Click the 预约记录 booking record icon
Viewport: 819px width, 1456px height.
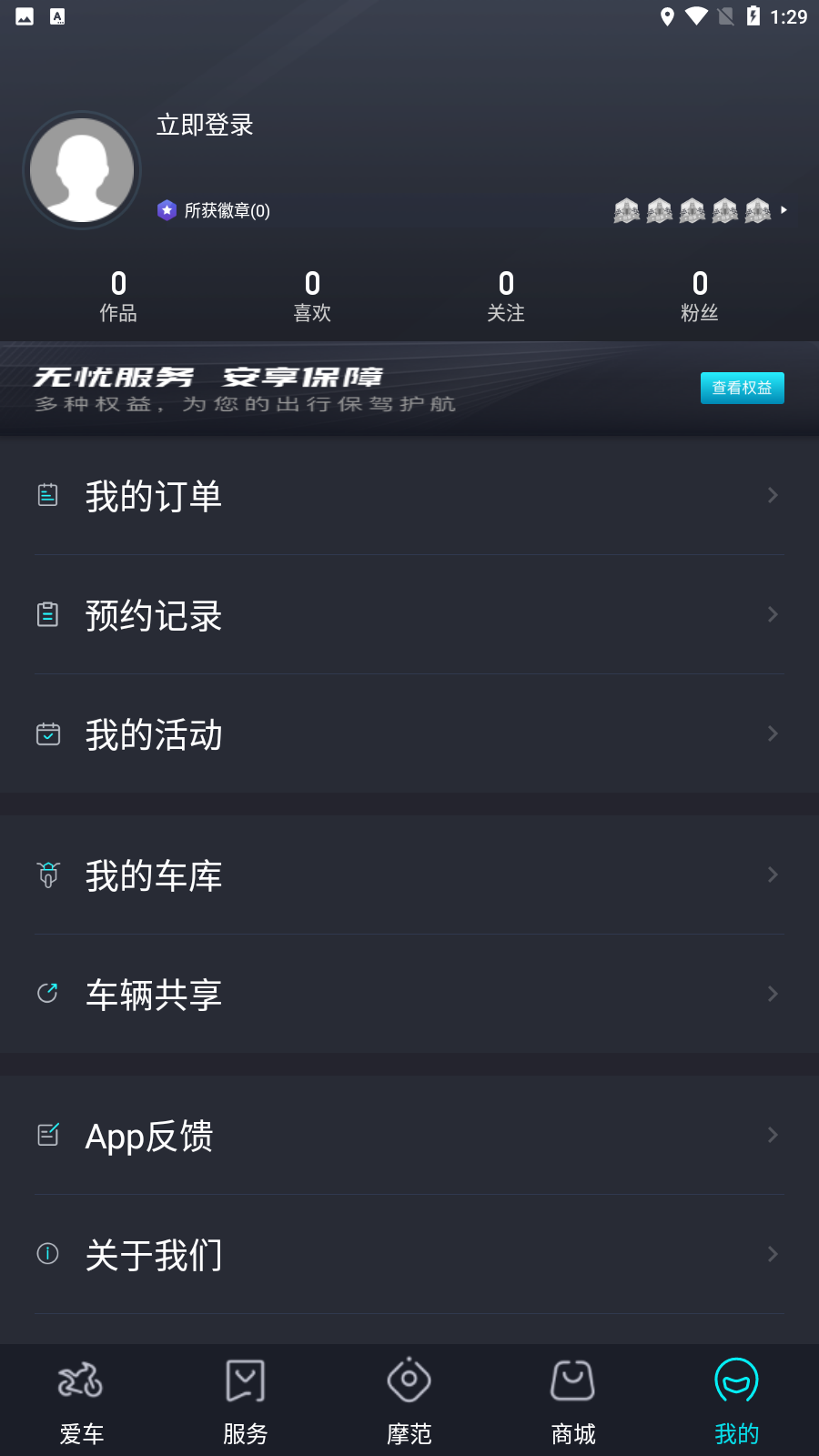pyautogui.click(x=47, y=614)
